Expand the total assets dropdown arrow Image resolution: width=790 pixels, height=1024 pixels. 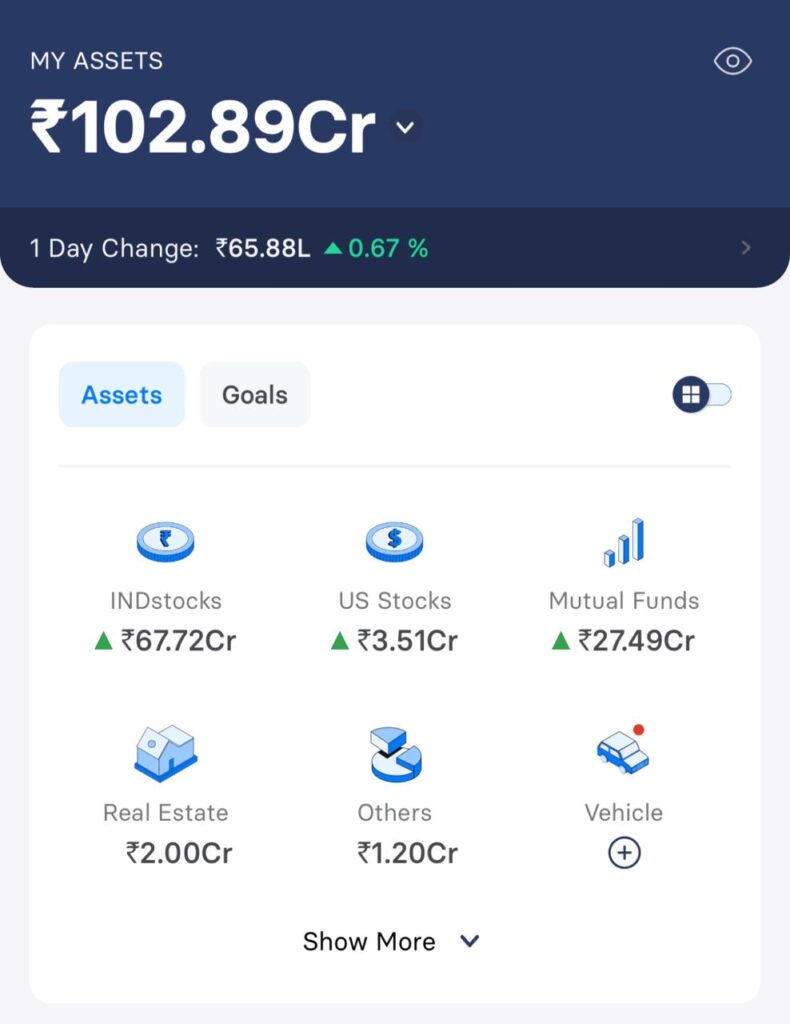click(404, 128)
